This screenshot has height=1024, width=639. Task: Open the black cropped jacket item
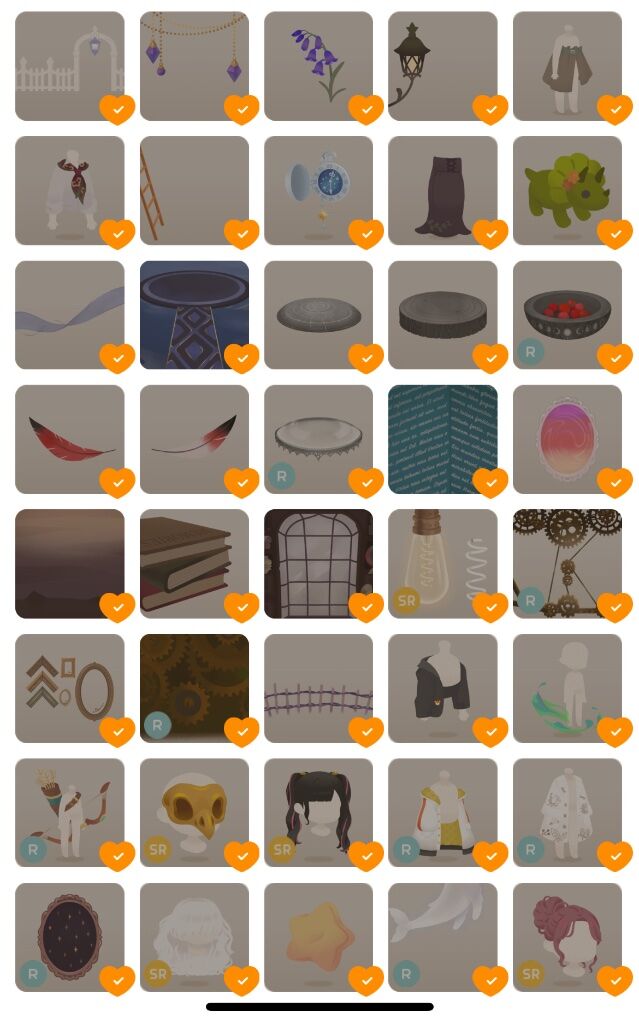(x=442, y=688)
